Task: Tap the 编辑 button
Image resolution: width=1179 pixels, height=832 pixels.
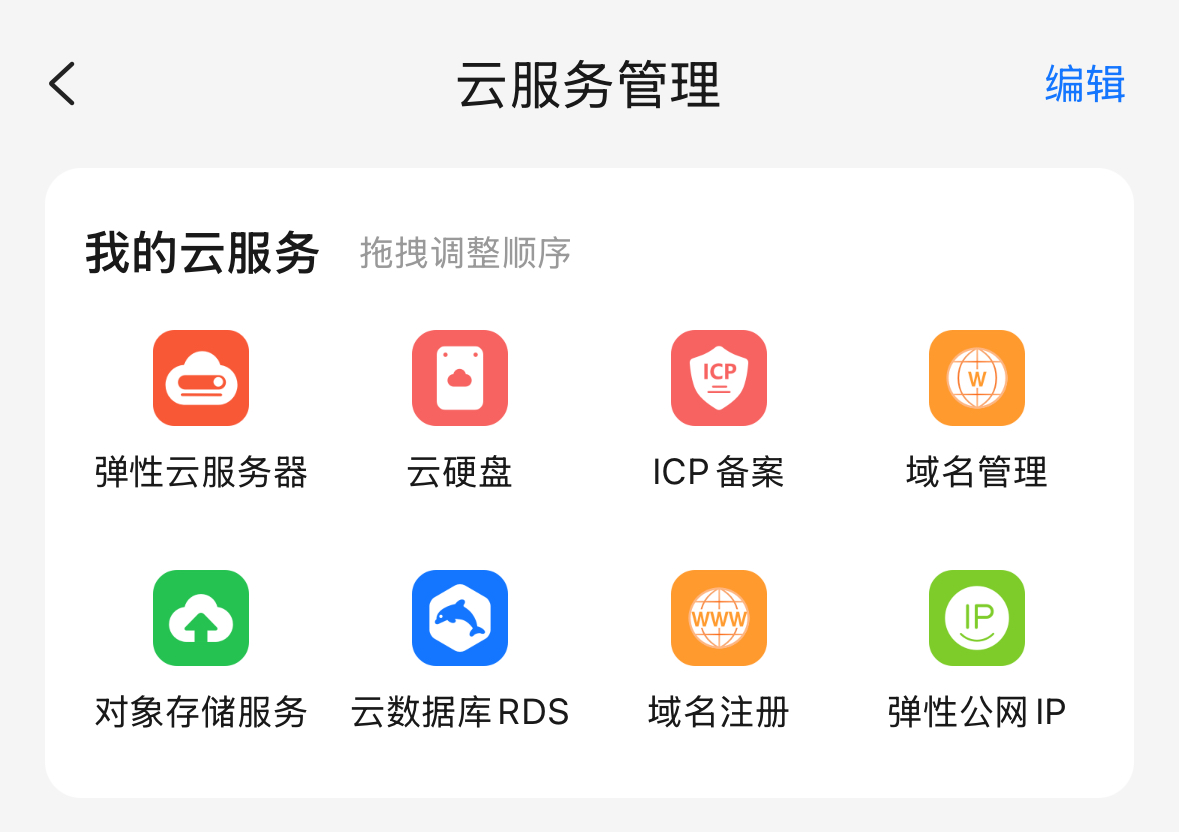Action: (x=1085, y=84)
